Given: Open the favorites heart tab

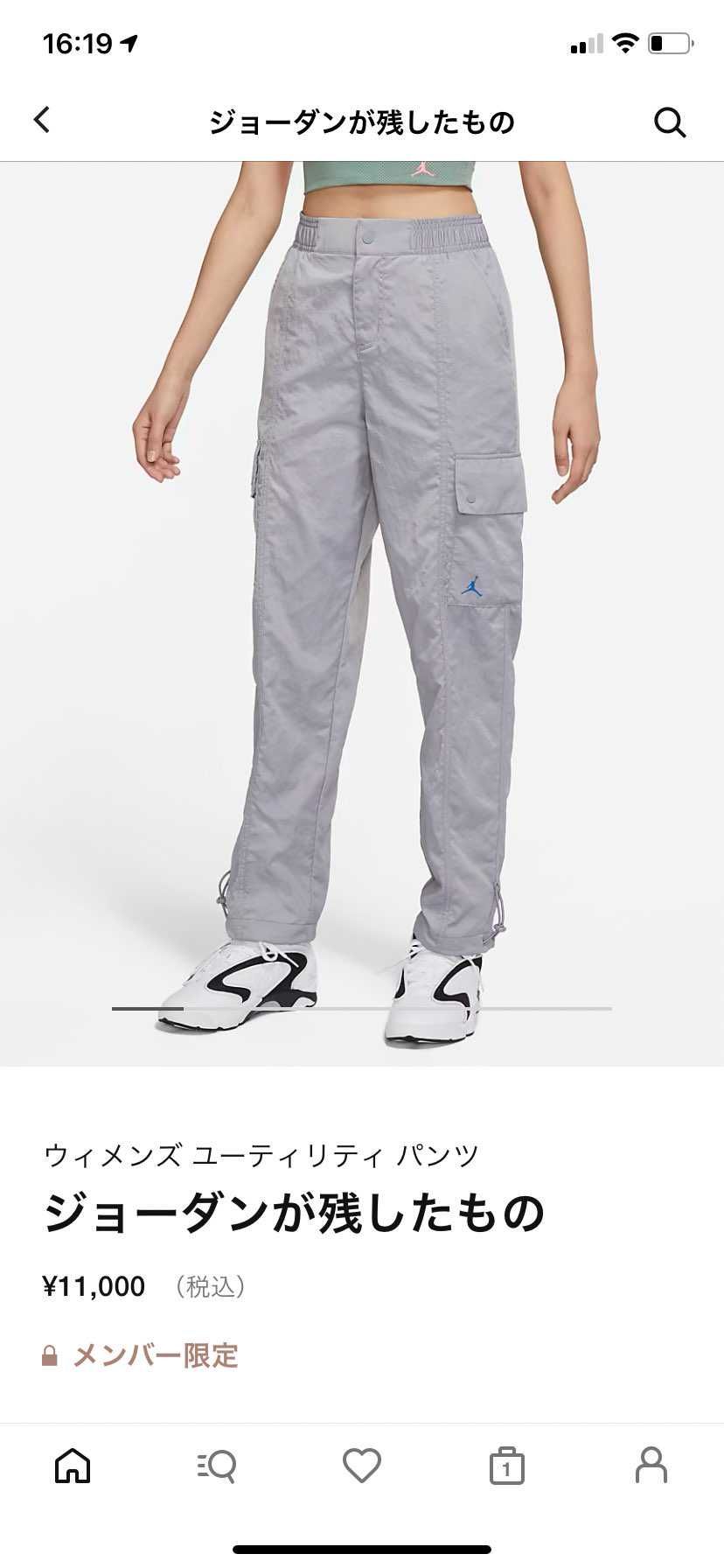Looking at the screenshot, I should pyautogui.click(x=361, y=1465).
